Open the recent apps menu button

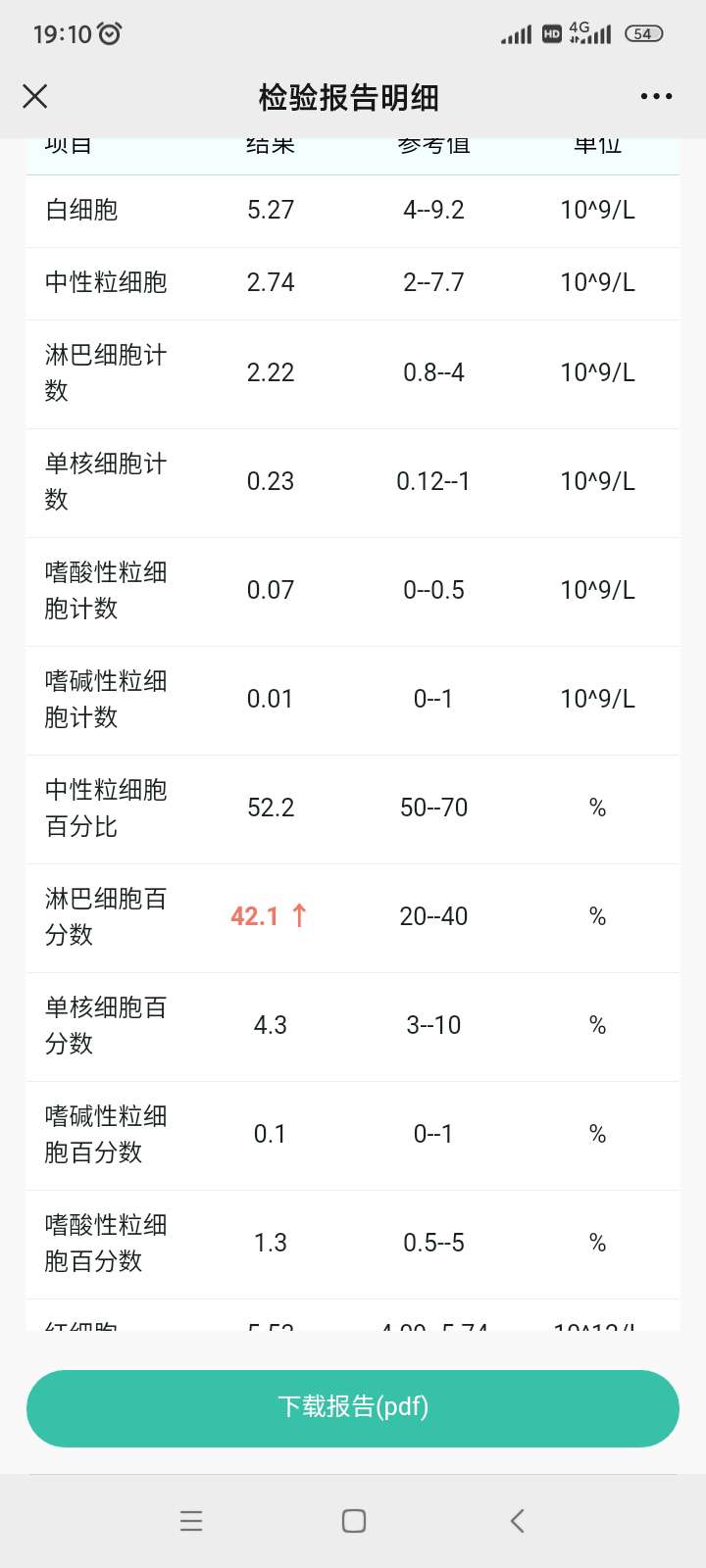191,1521
